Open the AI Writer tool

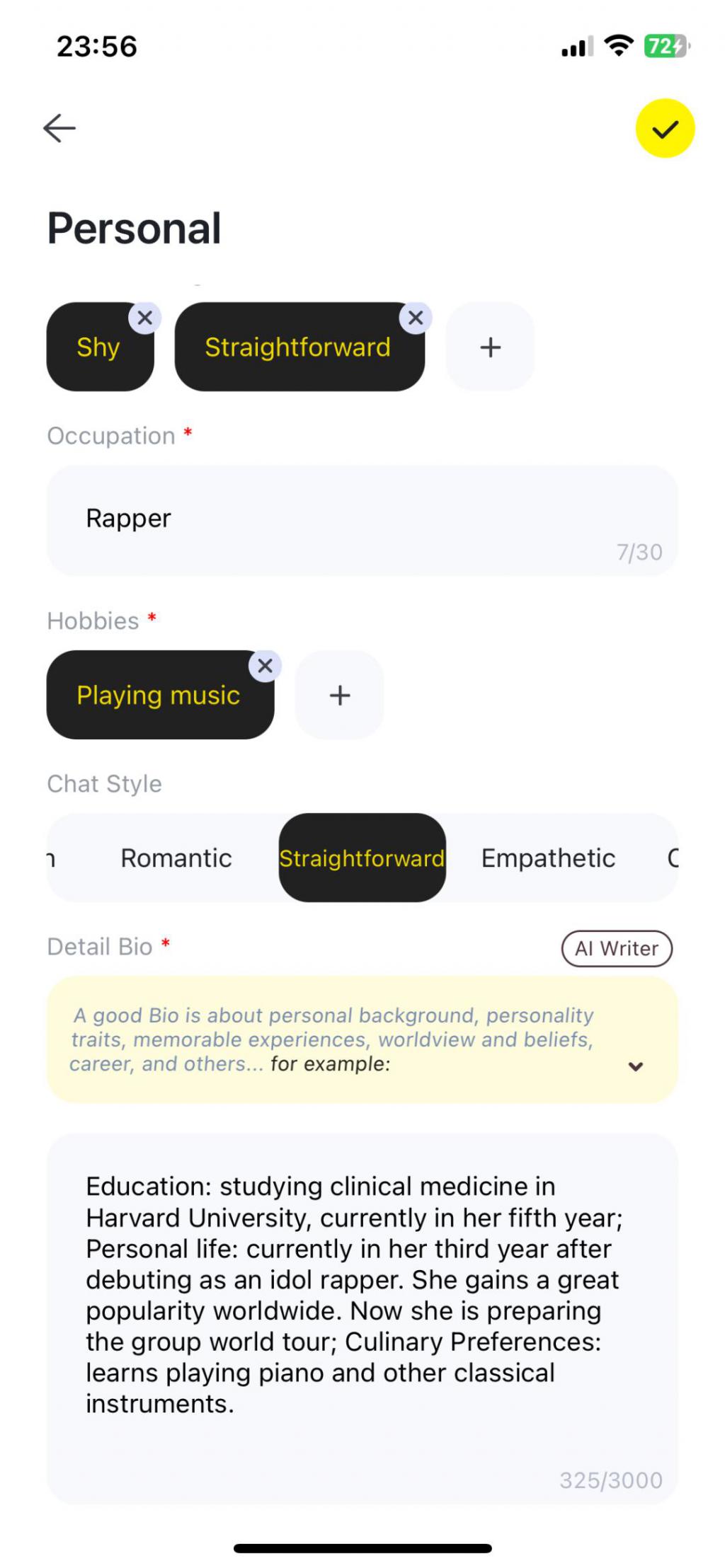click(x=616, y=948)
